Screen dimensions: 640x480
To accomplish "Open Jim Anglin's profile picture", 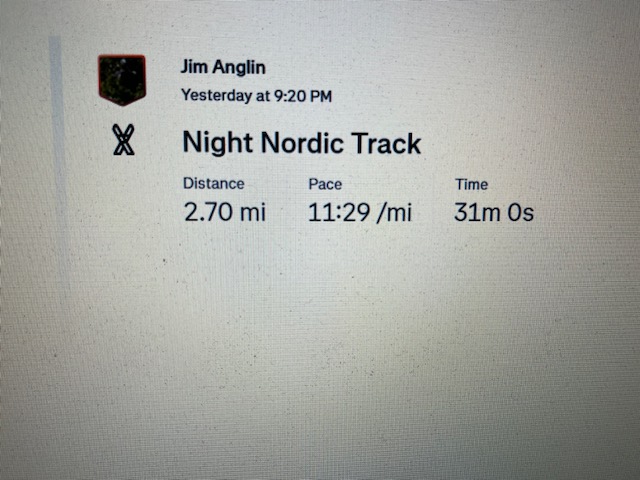I will (122, 80).
